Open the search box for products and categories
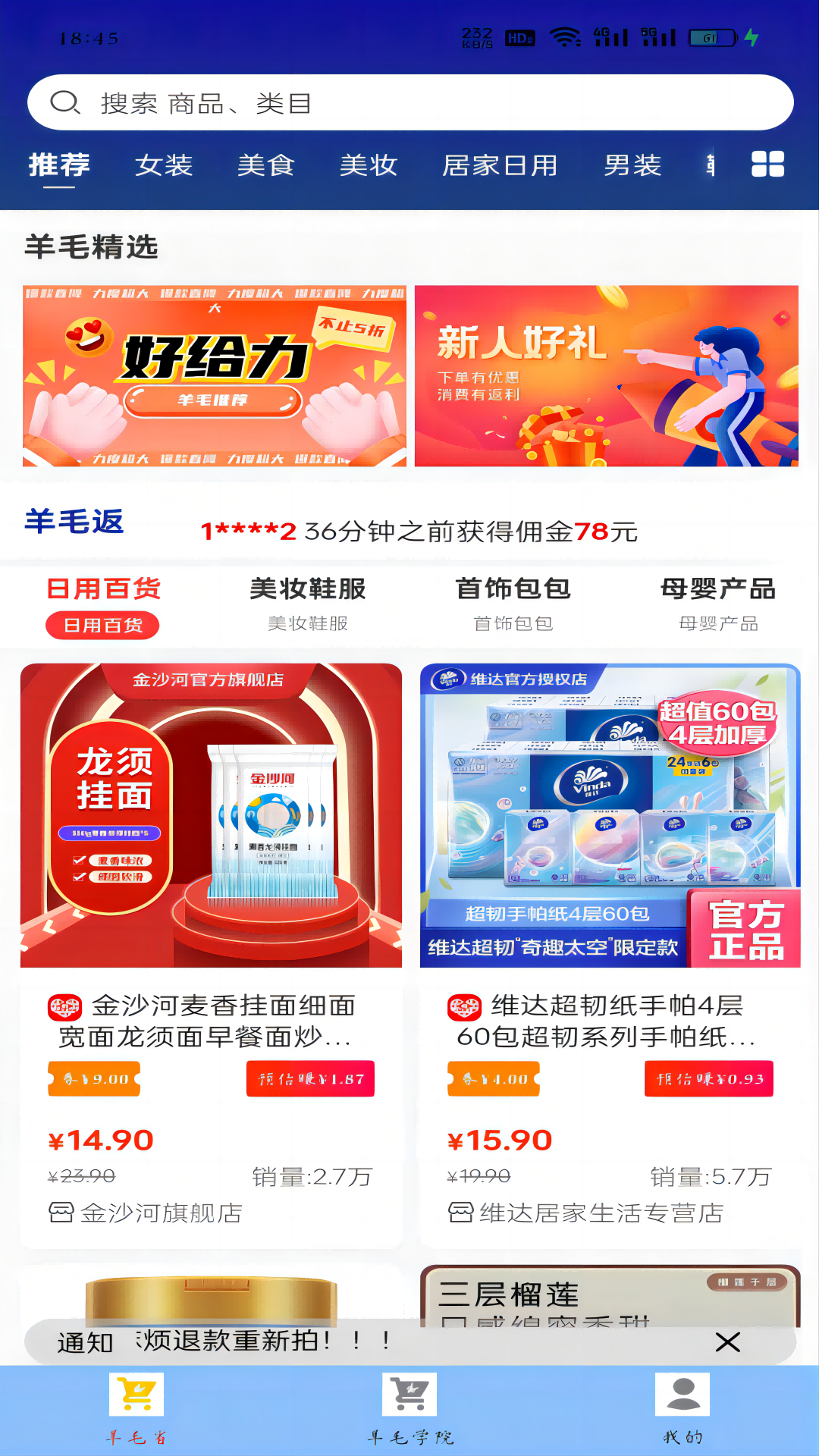The height and width of the screenshot is (1456, 819). click(x=409, y=103)
